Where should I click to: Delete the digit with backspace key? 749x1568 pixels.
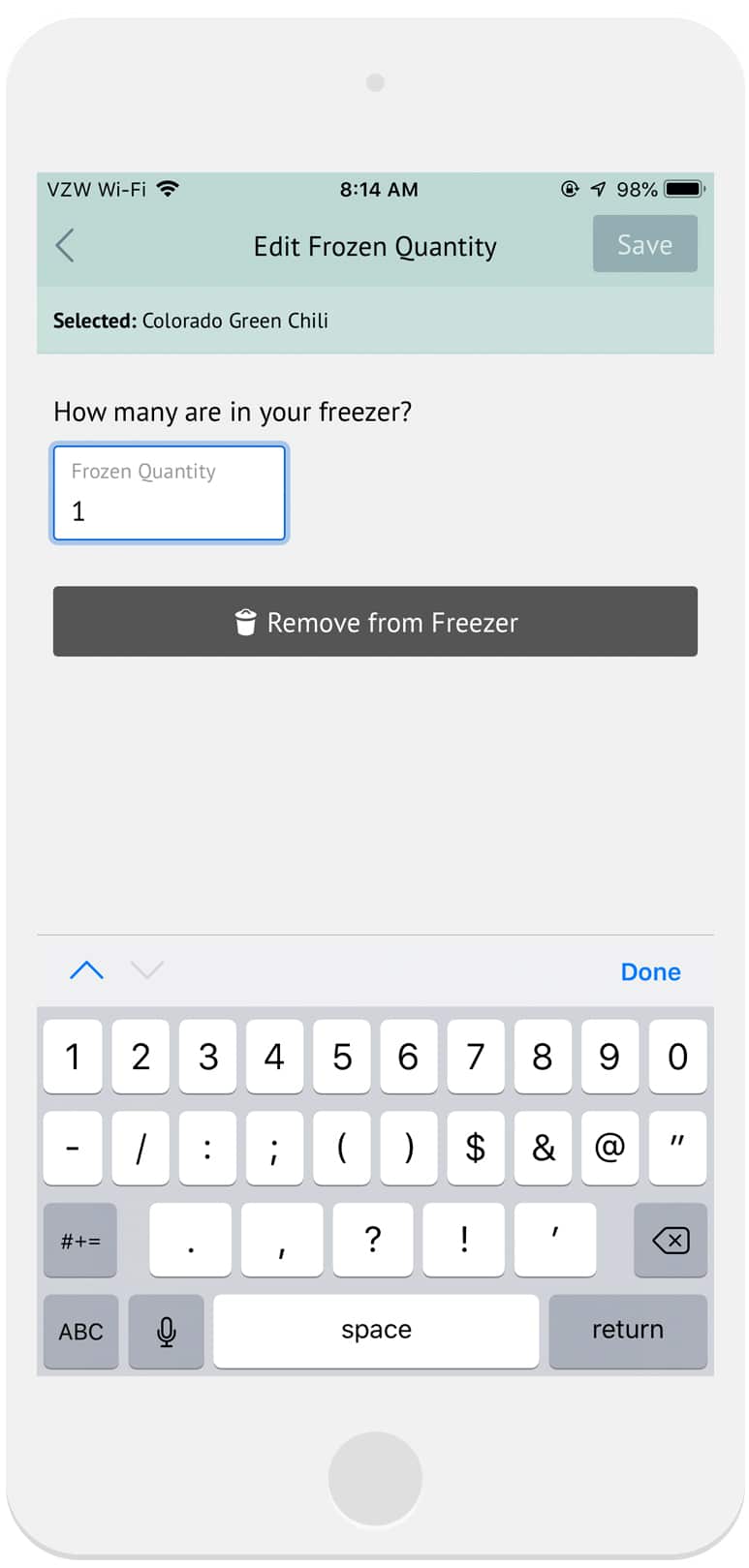pyautogui.click(x=670, y=1241)
